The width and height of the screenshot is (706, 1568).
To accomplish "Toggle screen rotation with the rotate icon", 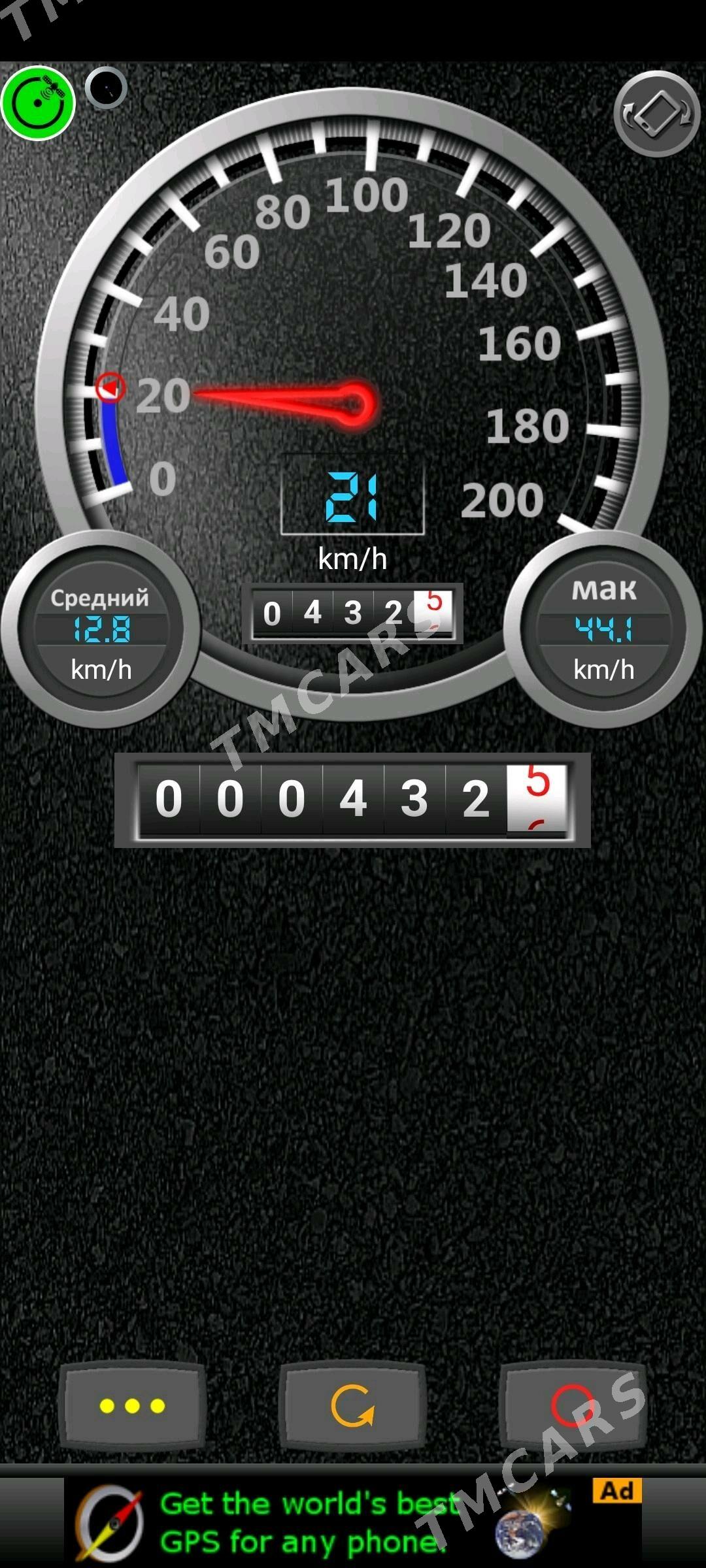I will point(657,114).
